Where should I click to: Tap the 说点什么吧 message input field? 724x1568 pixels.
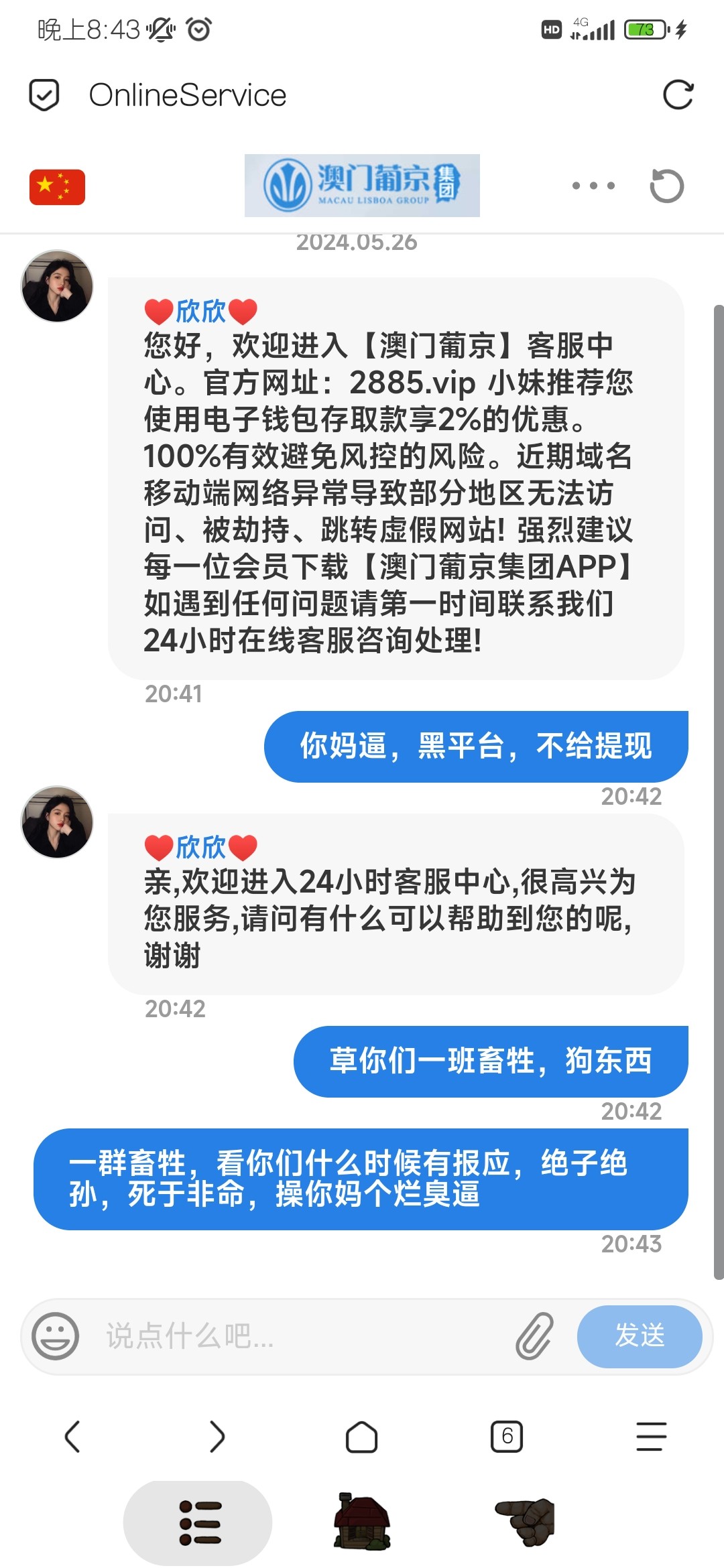point(268,1335)
